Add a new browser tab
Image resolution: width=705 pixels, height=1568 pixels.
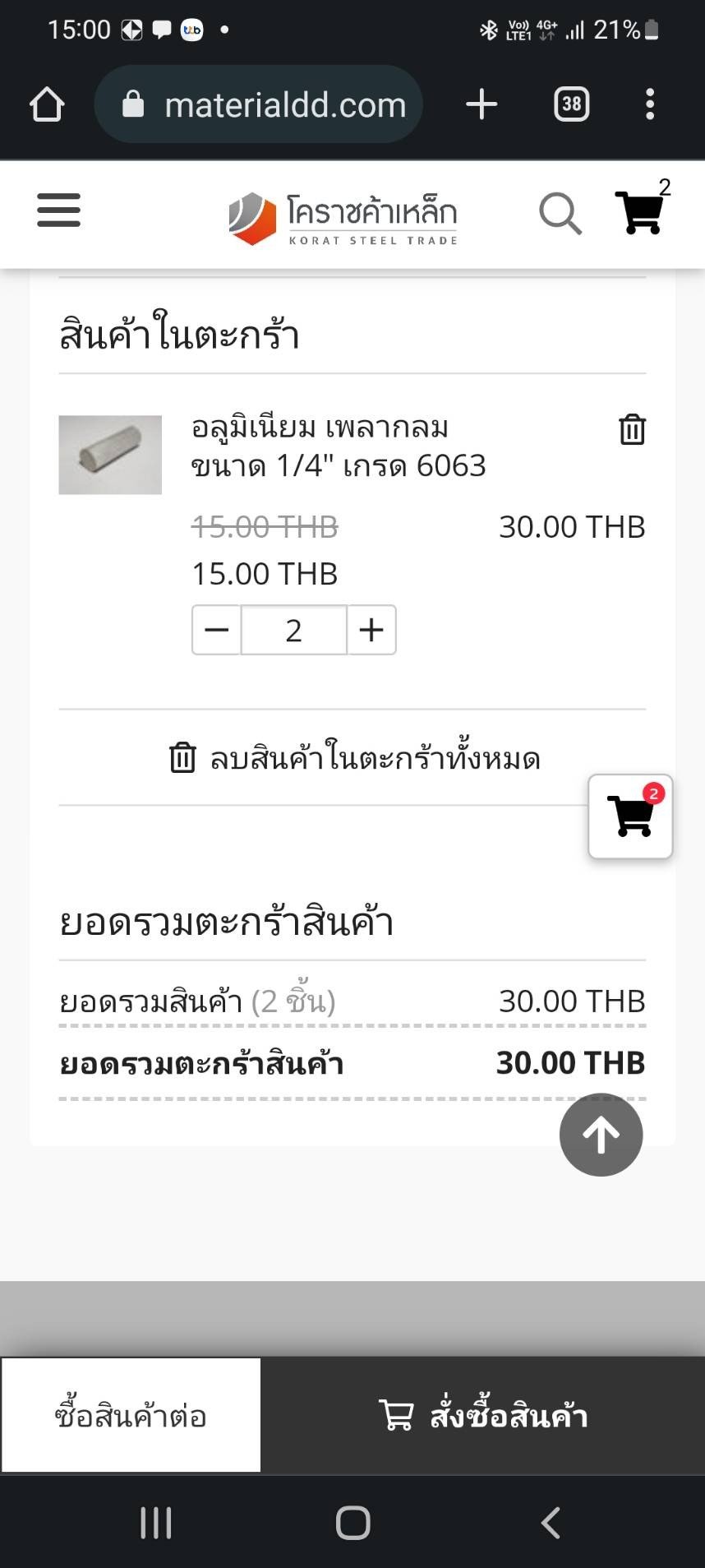tap(482, 104)
